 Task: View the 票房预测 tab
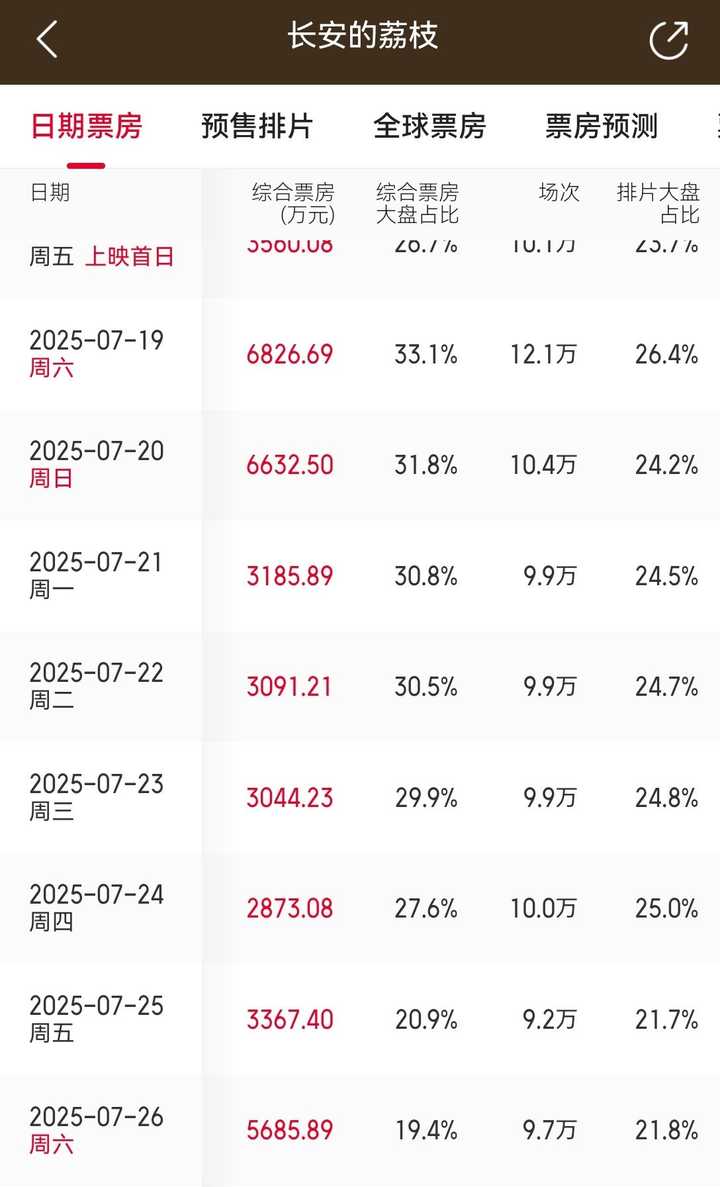point(601,126)
